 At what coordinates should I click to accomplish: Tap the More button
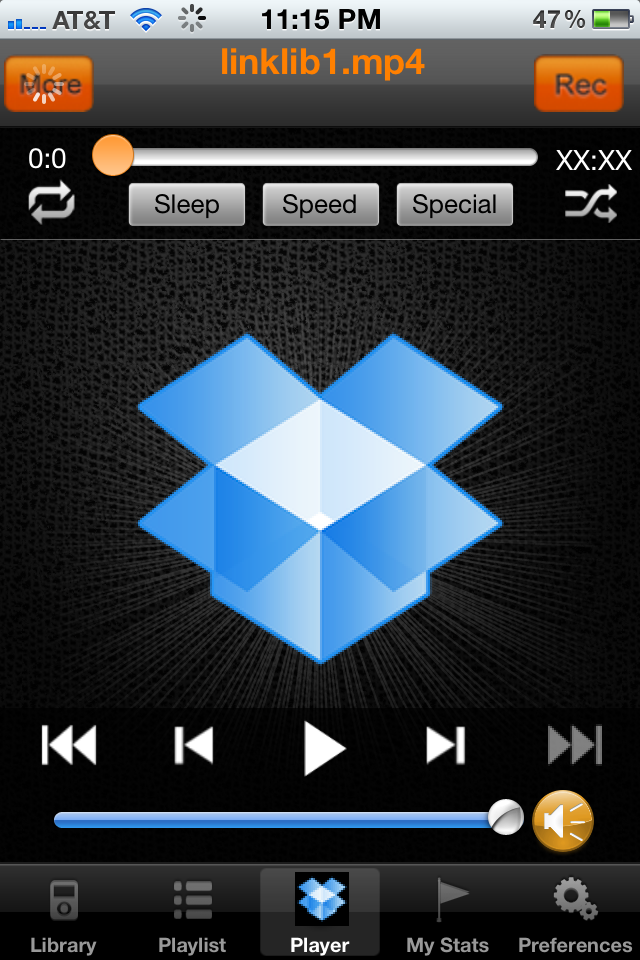(x=48, y=84)
